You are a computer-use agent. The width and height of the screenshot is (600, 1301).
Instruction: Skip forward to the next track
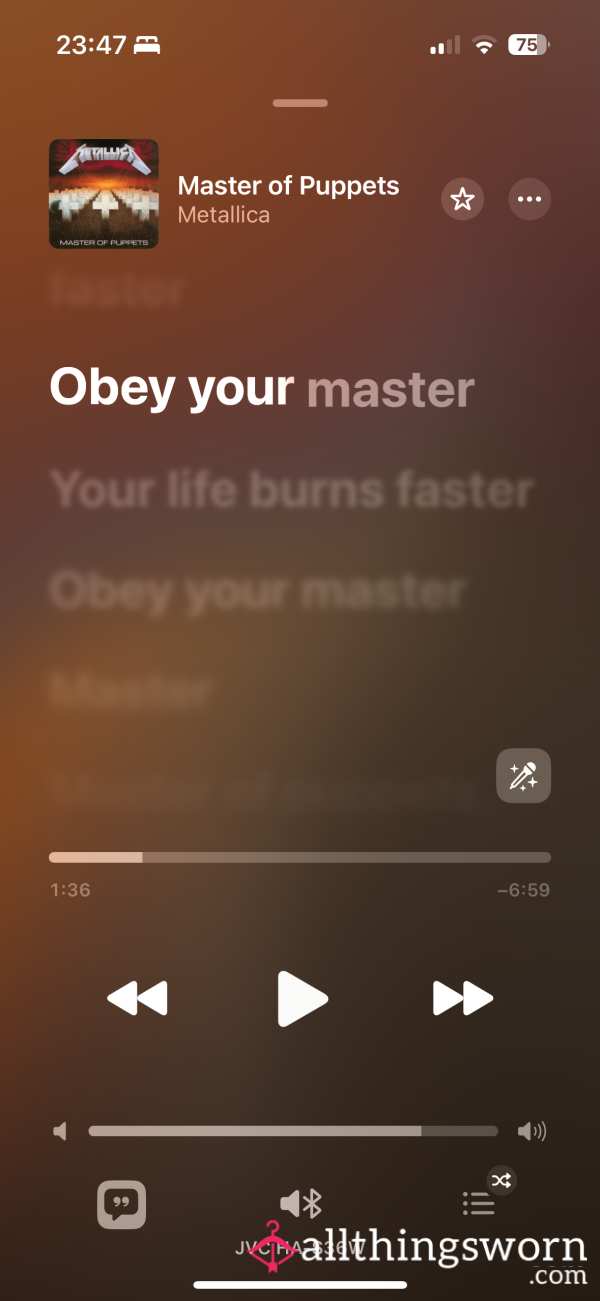[x=463, y=998]
